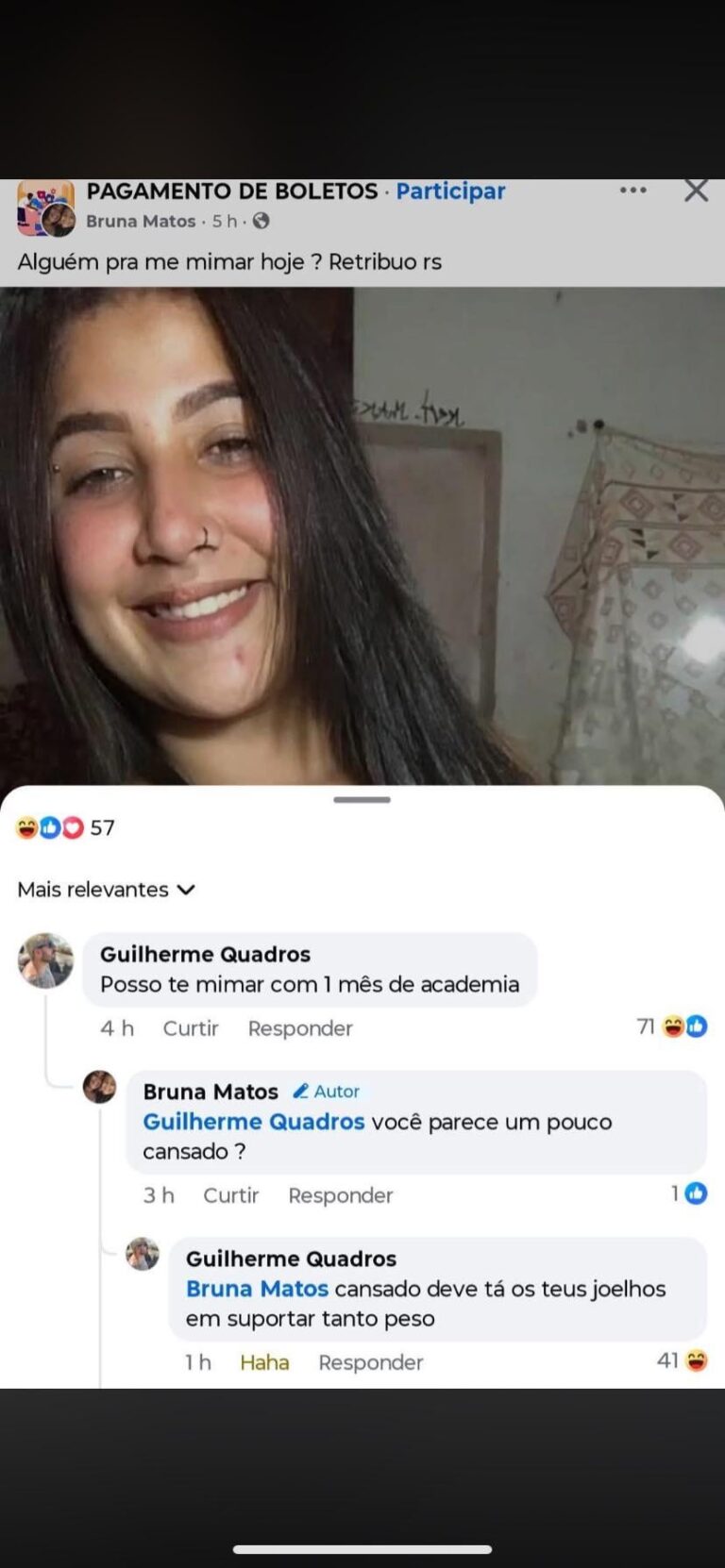Open the three-dot overflow menu
The image size is (725, 1568).
pyautogui.click(x=632, y=191)
